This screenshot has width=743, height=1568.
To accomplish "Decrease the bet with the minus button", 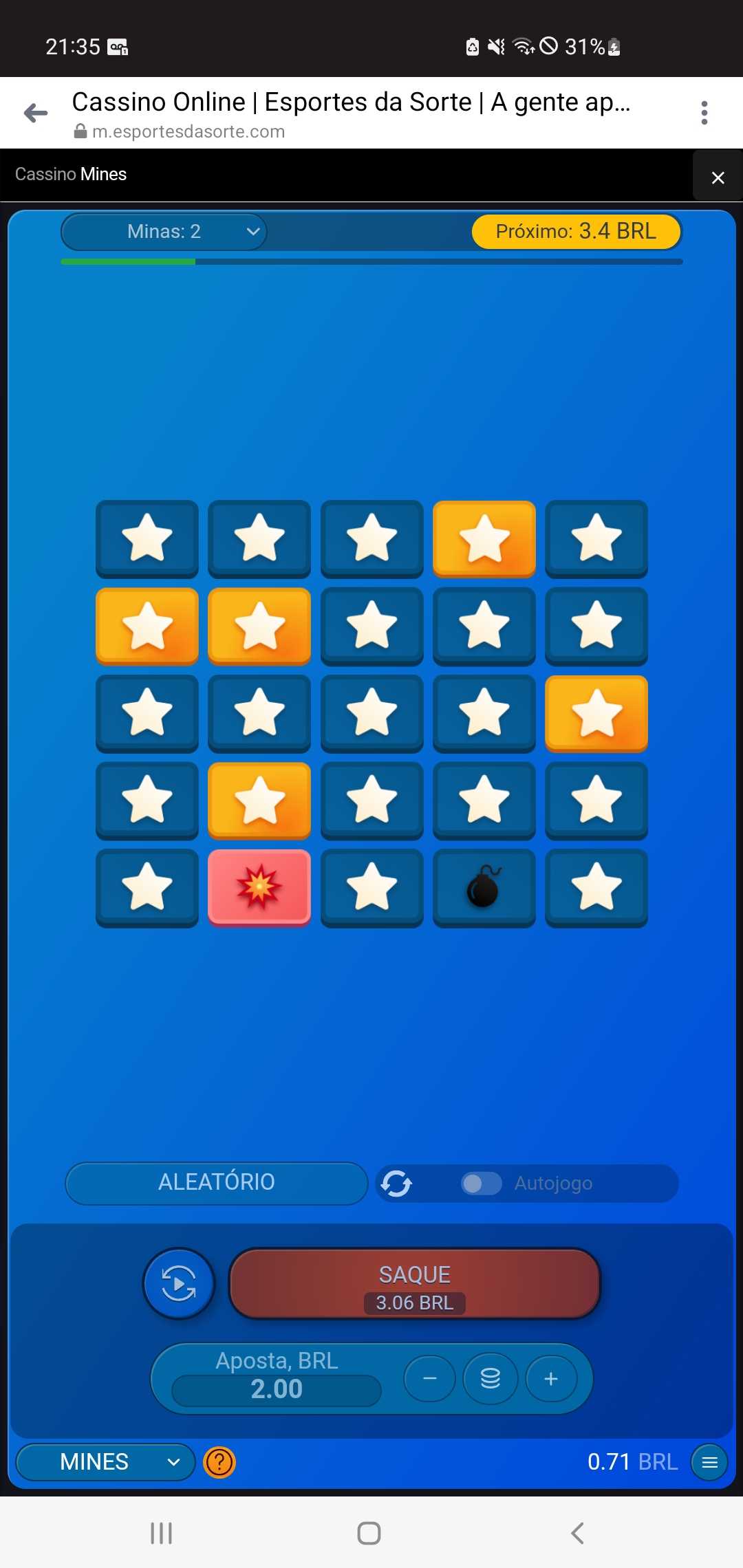I will (x=430, y=1379).
